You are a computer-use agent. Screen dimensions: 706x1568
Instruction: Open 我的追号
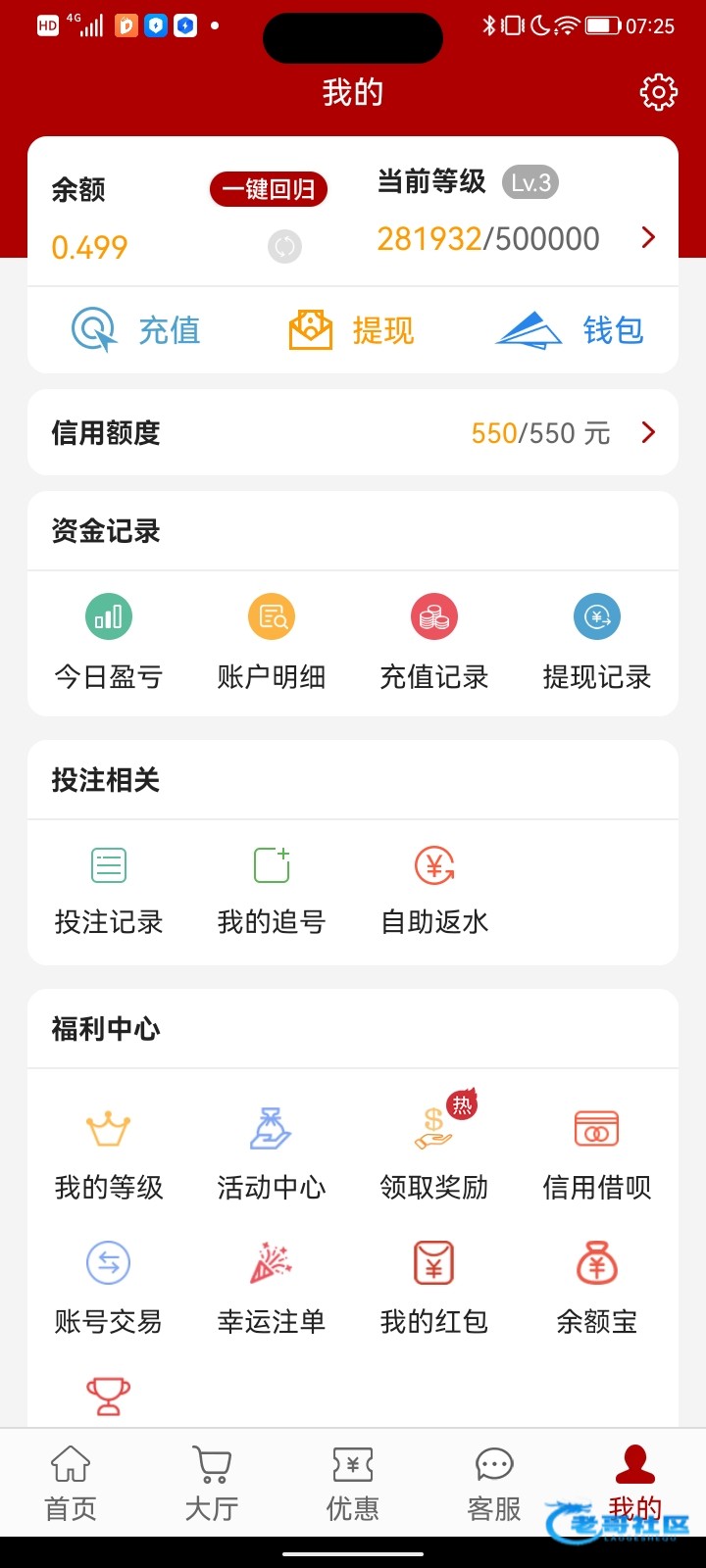click(x=272, y=890)
